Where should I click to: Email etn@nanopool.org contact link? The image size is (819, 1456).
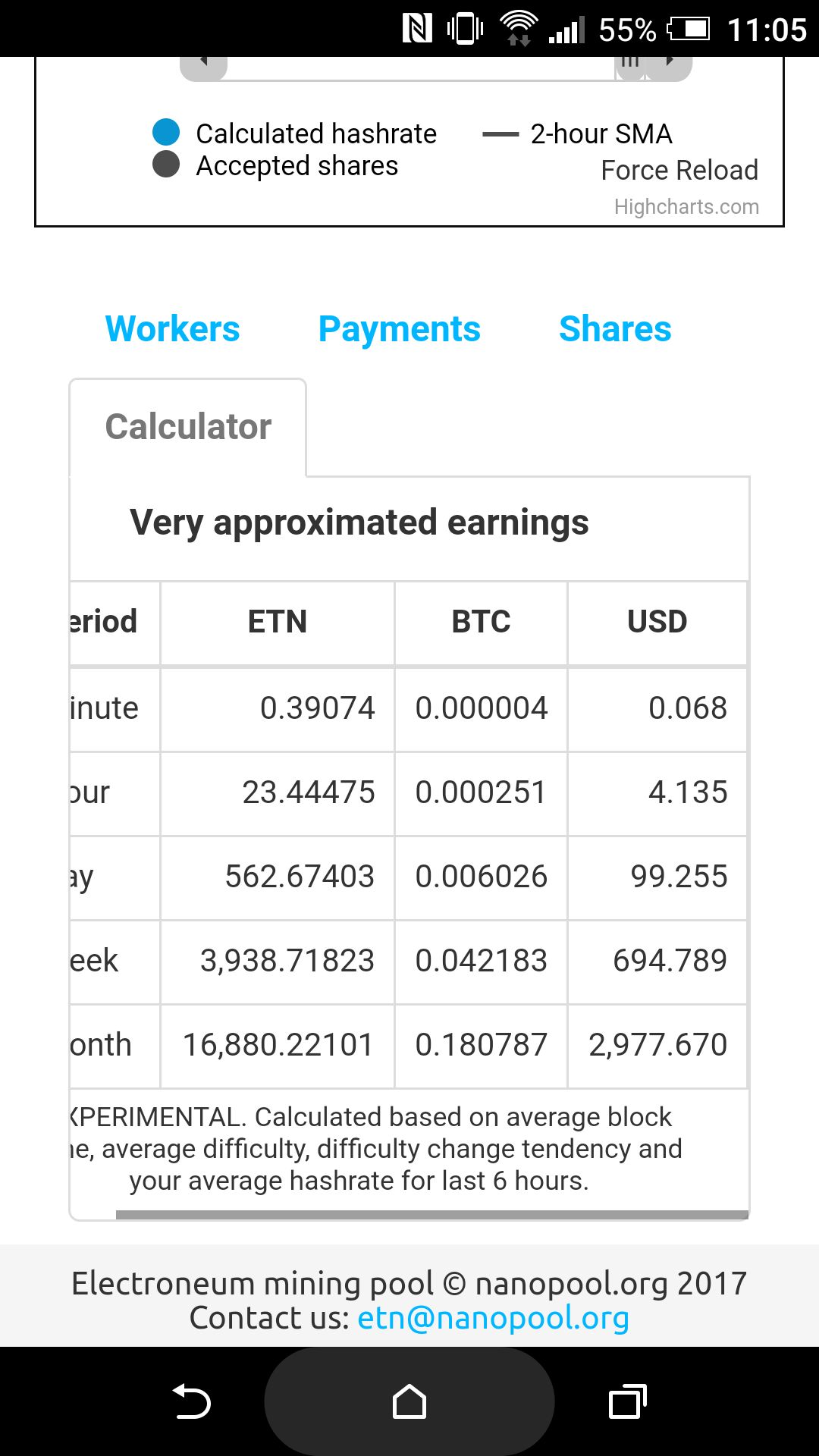[x=493, y=1318]
